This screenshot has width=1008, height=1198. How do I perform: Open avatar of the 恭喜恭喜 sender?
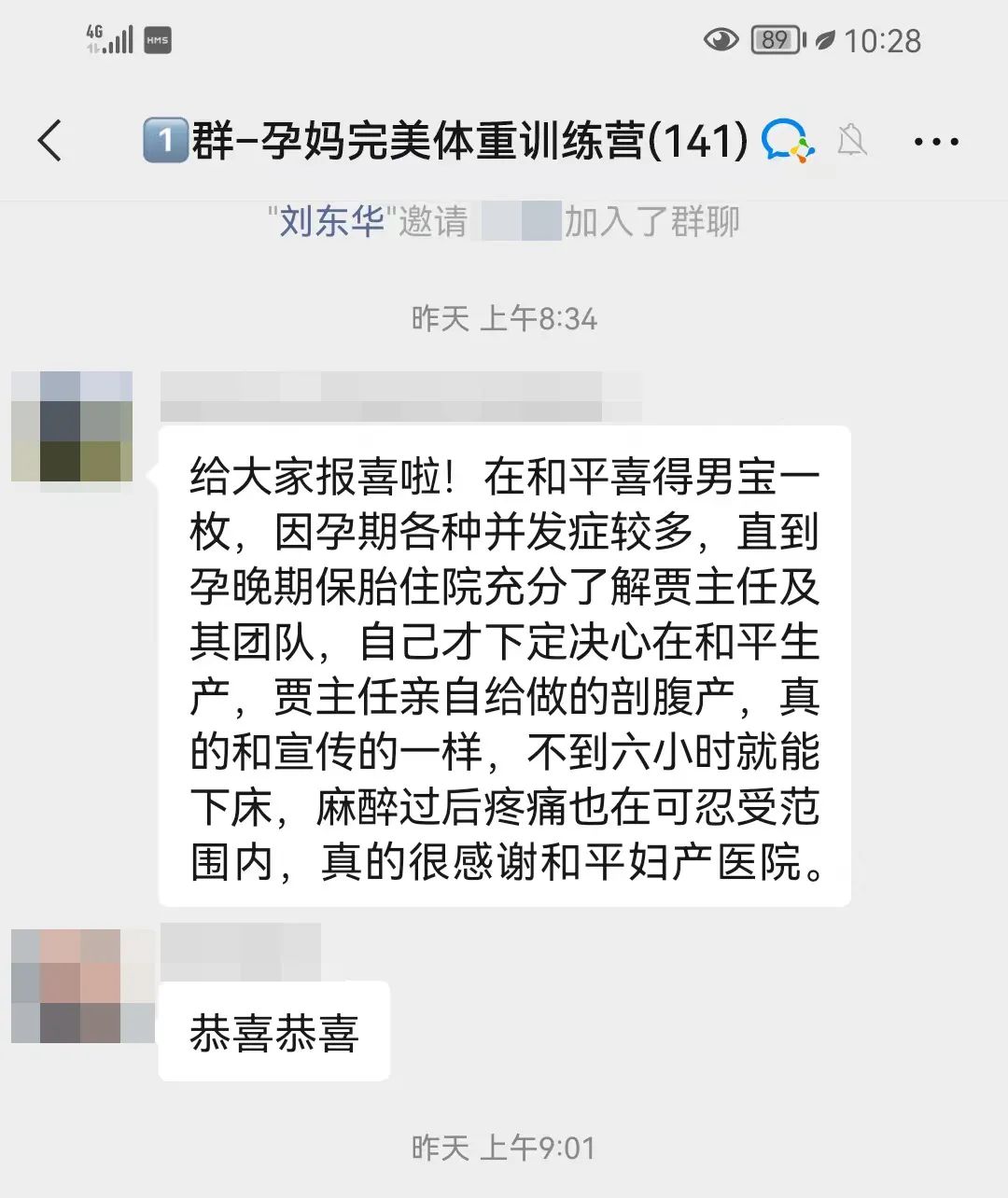pyautogui.click(x=72, y=986)
